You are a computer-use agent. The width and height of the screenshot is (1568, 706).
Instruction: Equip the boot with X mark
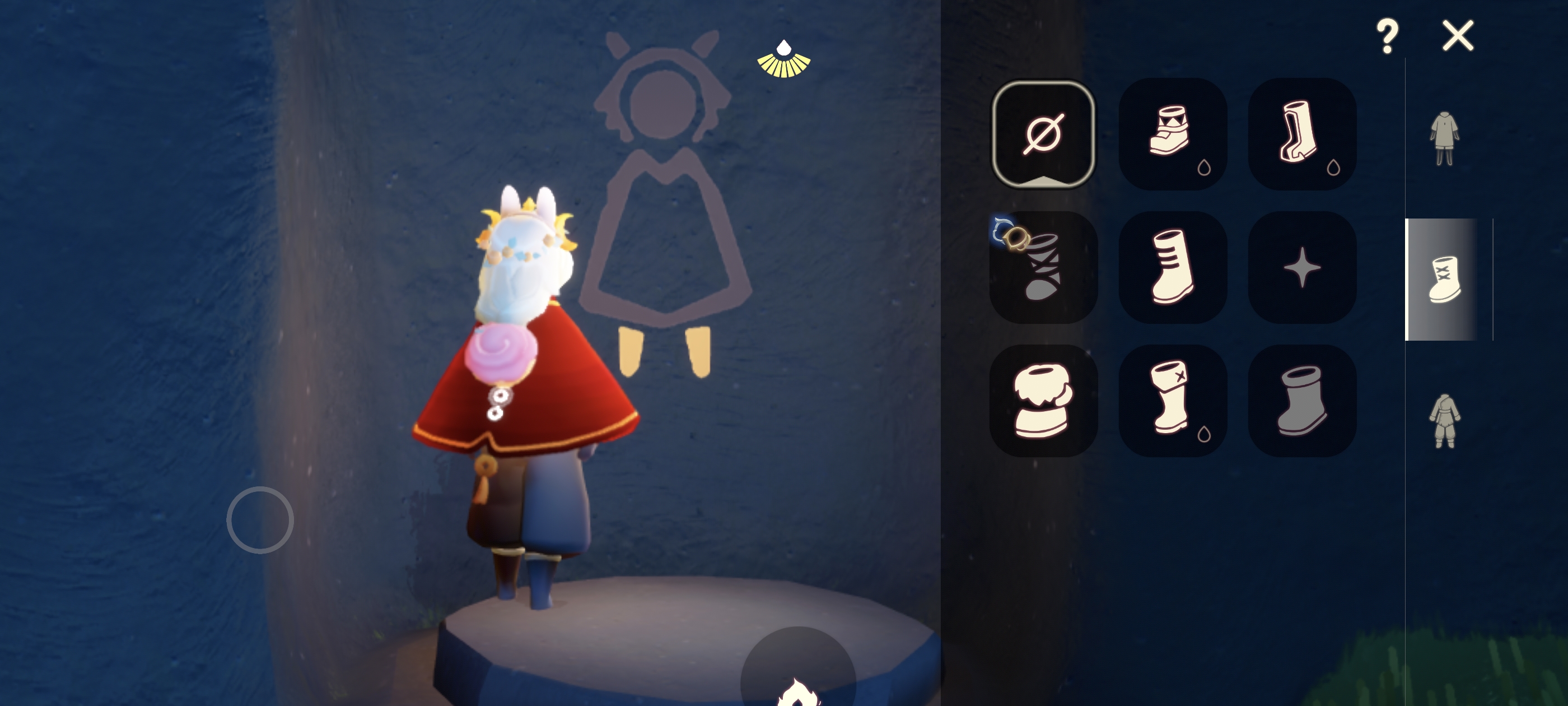click(1172, 400)
